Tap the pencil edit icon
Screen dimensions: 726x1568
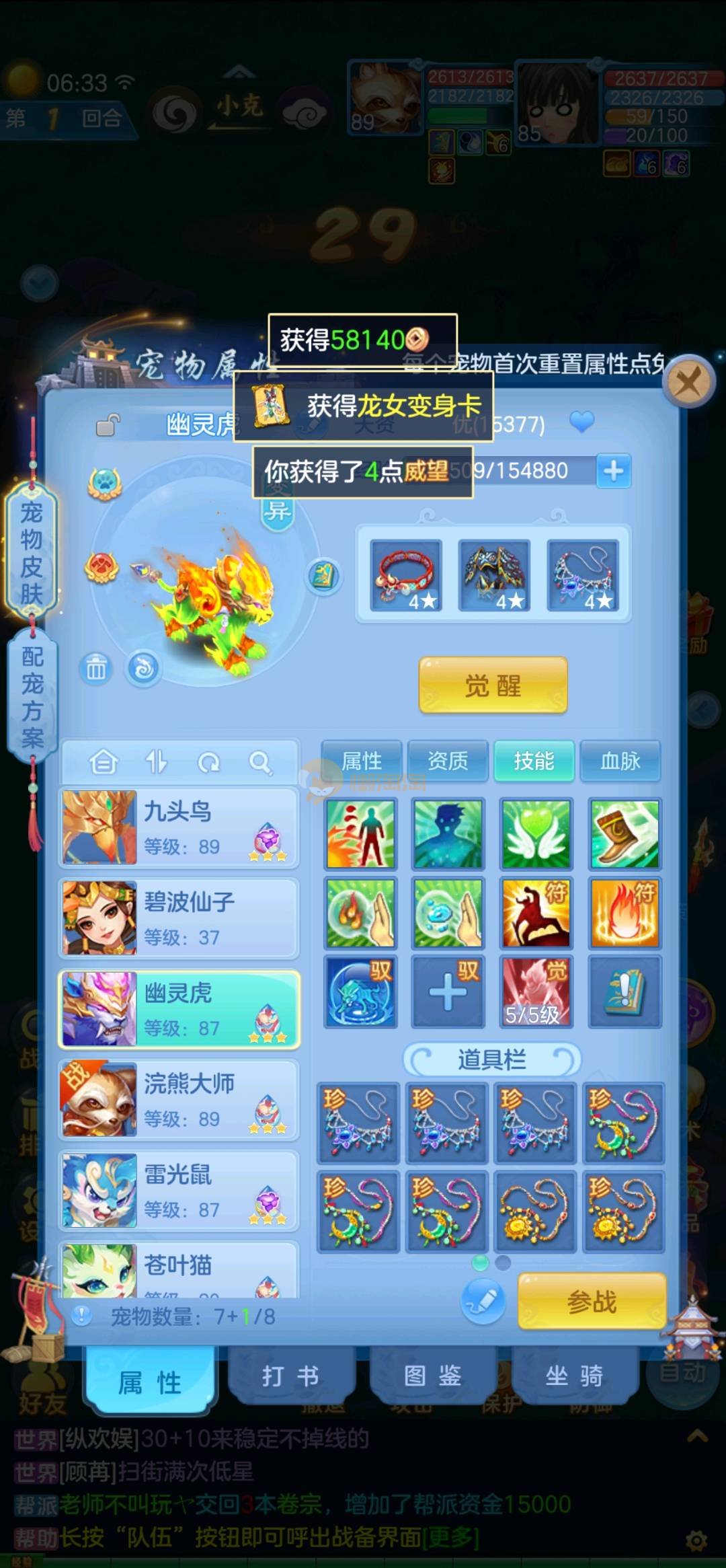(x=483, y=1300)
